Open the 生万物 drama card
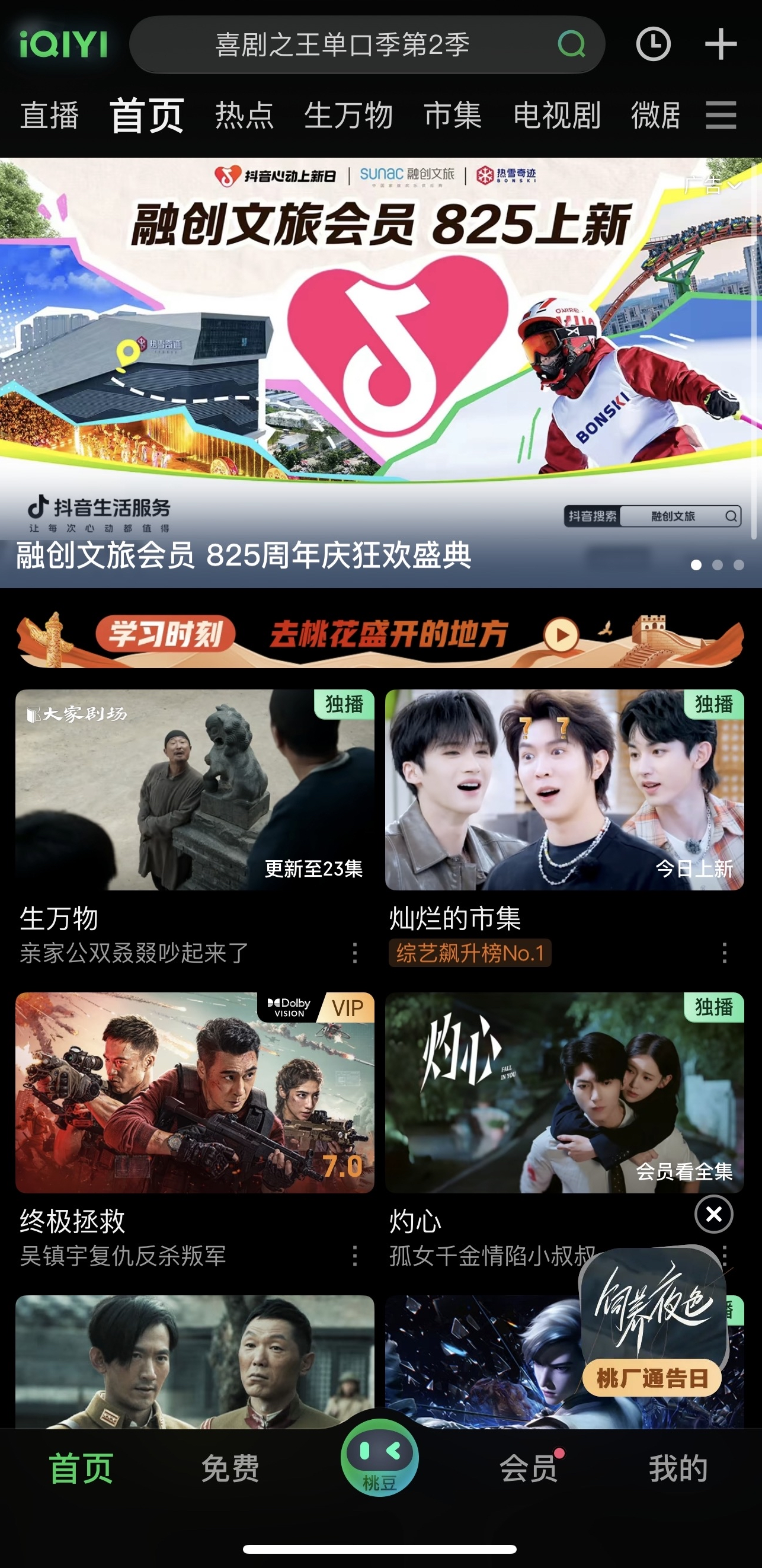762x1568 pixels. [195, 790]
